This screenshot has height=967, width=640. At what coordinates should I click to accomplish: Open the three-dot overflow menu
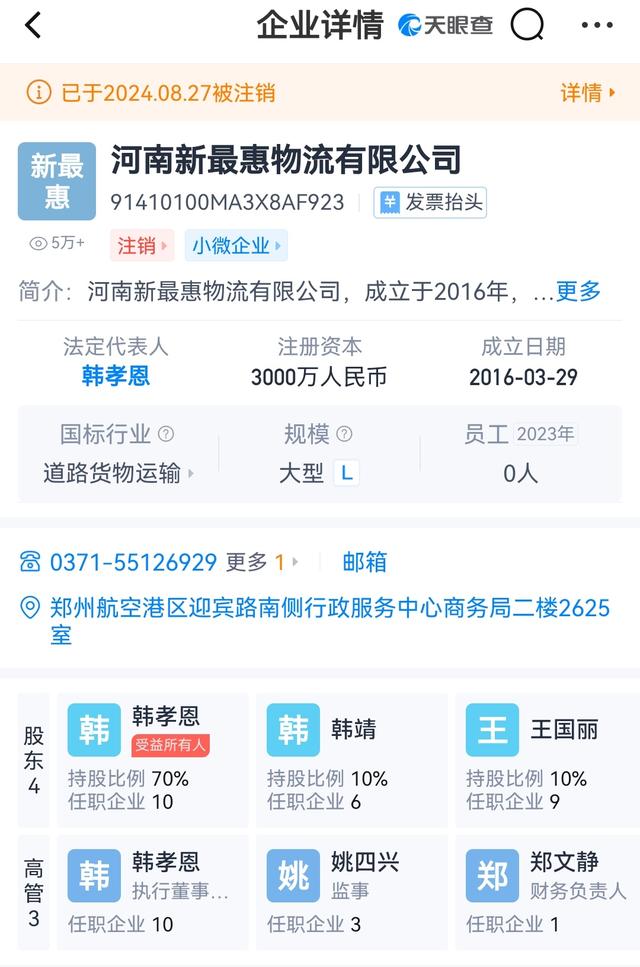597,26
